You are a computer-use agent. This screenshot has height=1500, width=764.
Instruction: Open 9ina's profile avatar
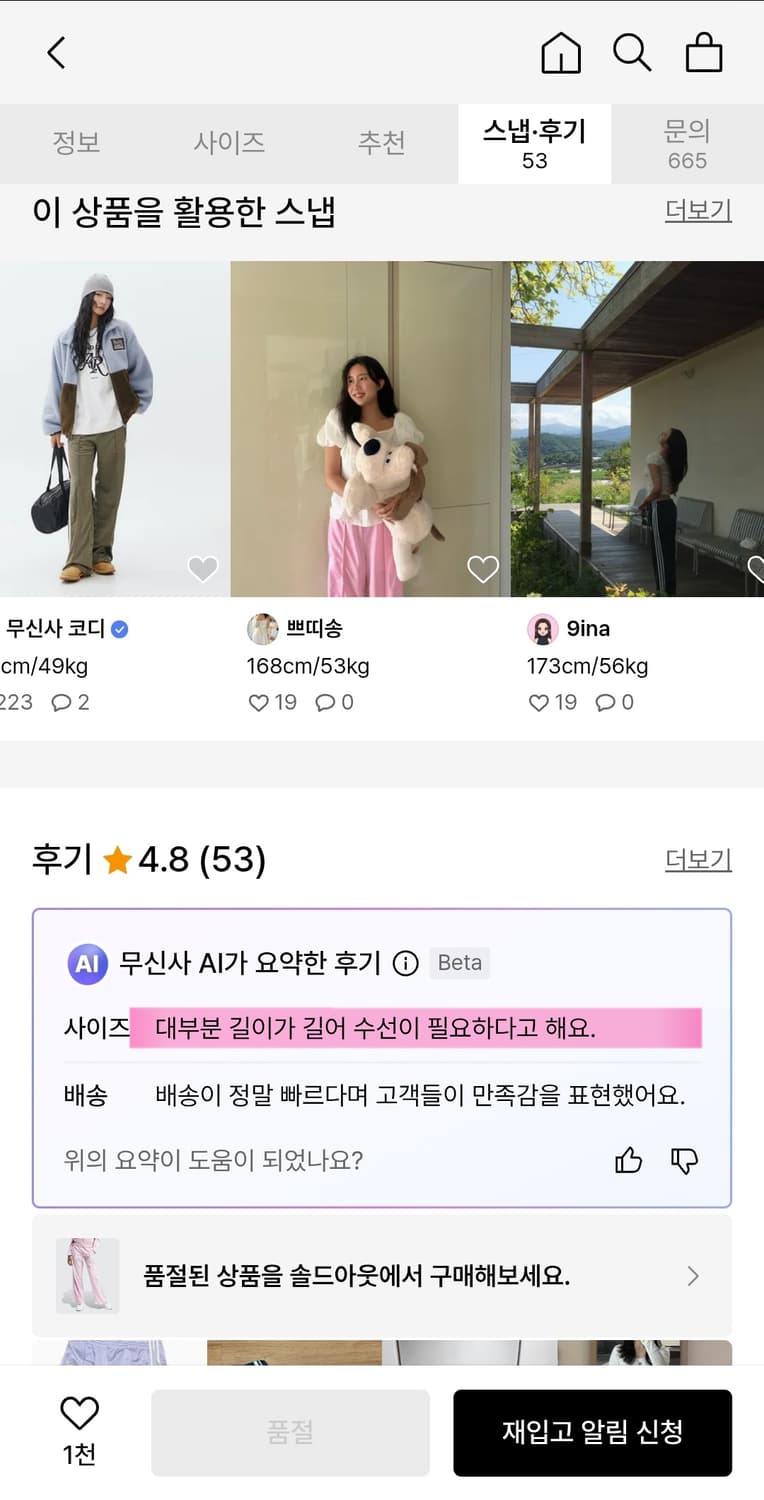542,628
